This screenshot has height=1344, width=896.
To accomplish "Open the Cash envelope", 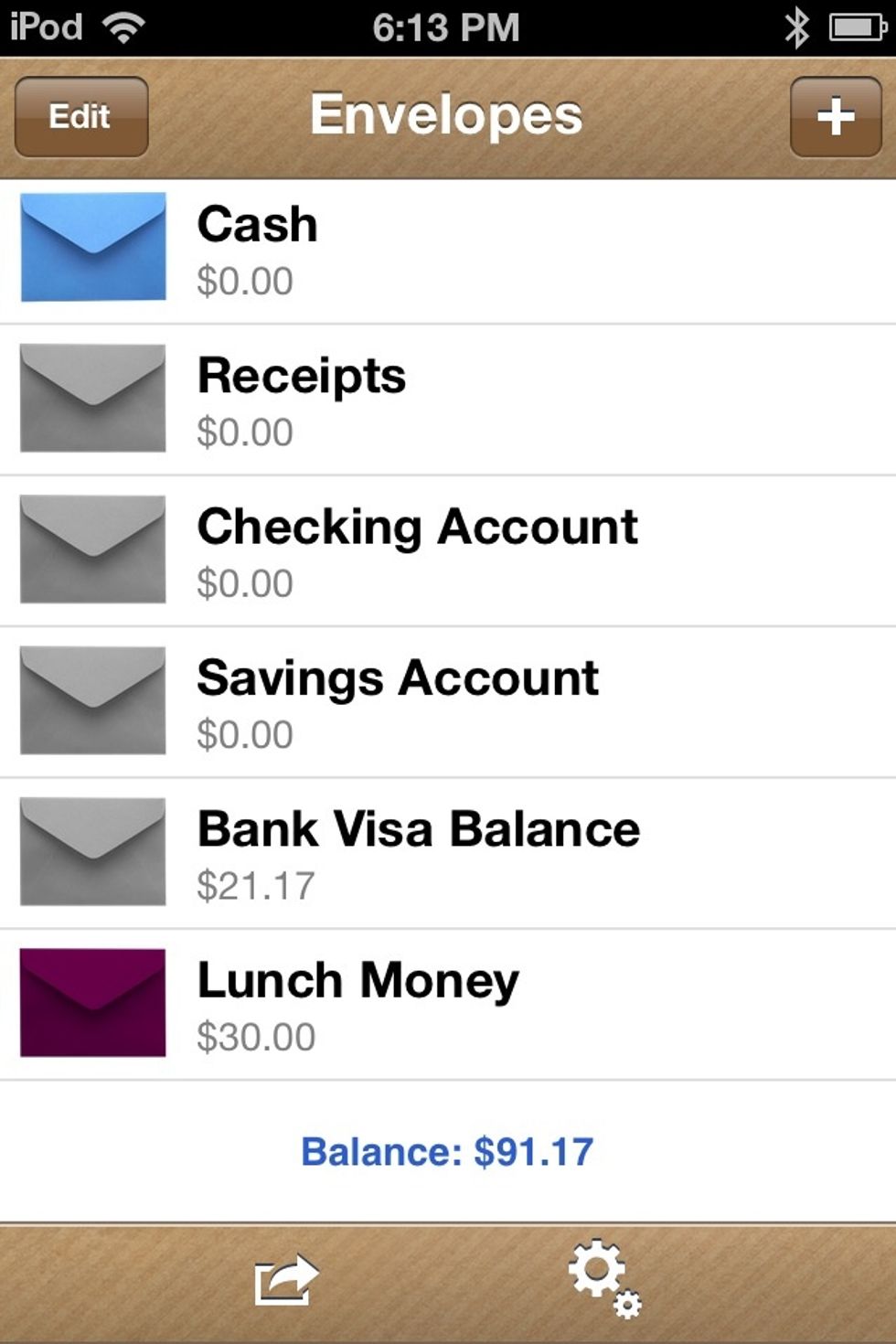I will pyautogui.click(x=448, y=249).
